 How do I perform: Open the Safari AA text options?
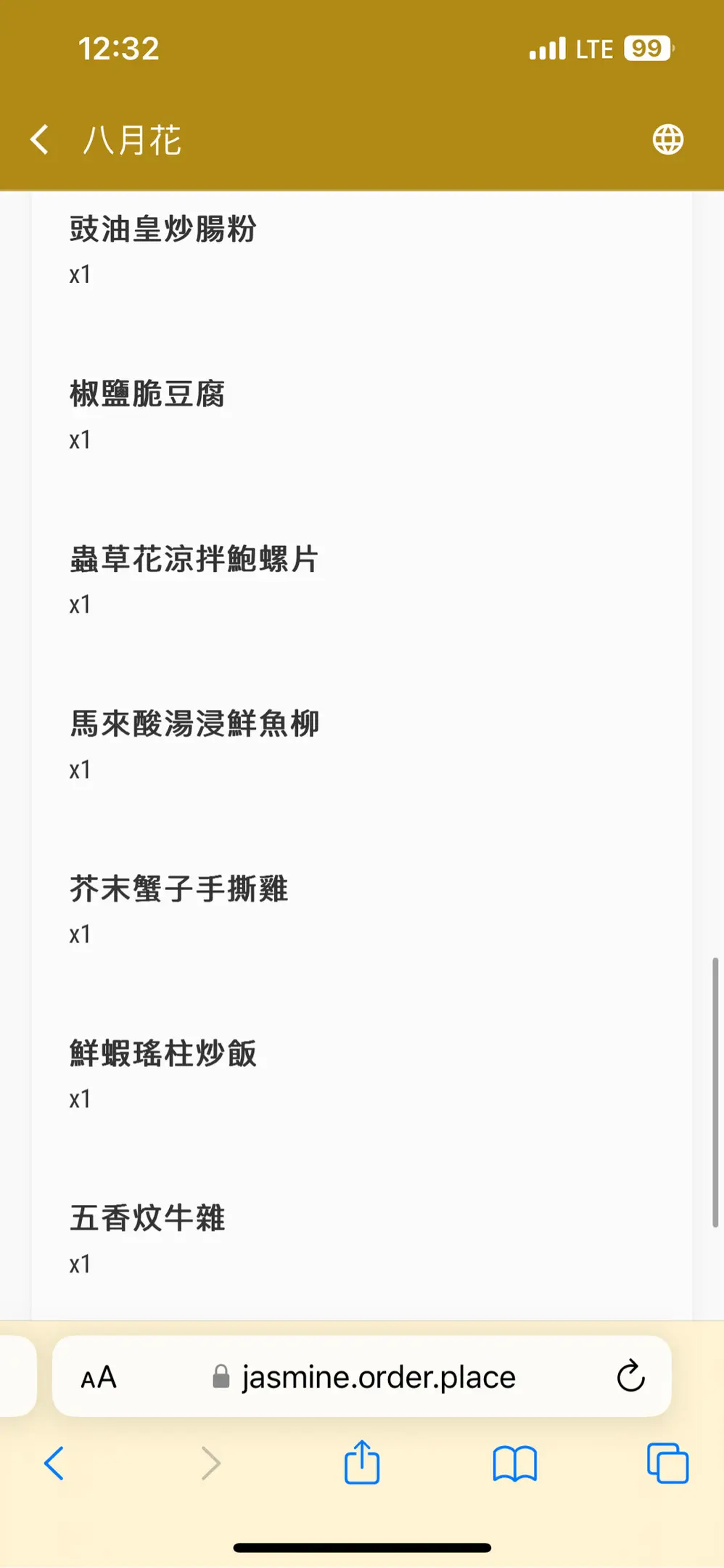(x=99, y=1377)
